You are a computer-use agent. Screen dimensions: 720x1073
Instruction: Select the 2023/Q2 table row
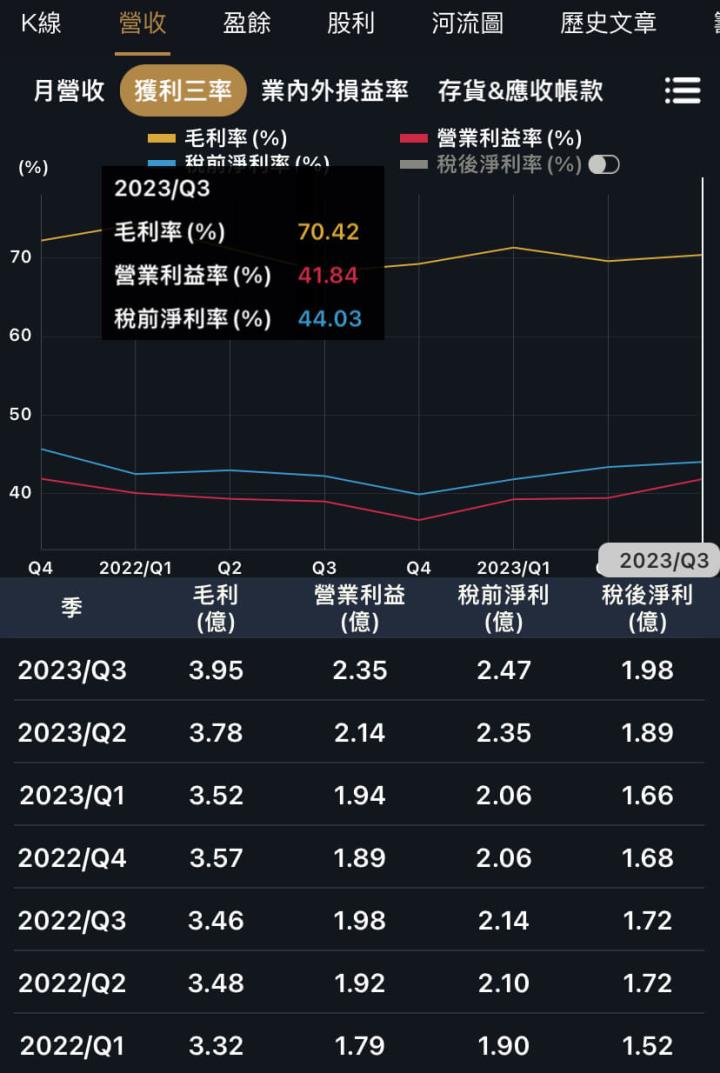(x=360, y=732)
